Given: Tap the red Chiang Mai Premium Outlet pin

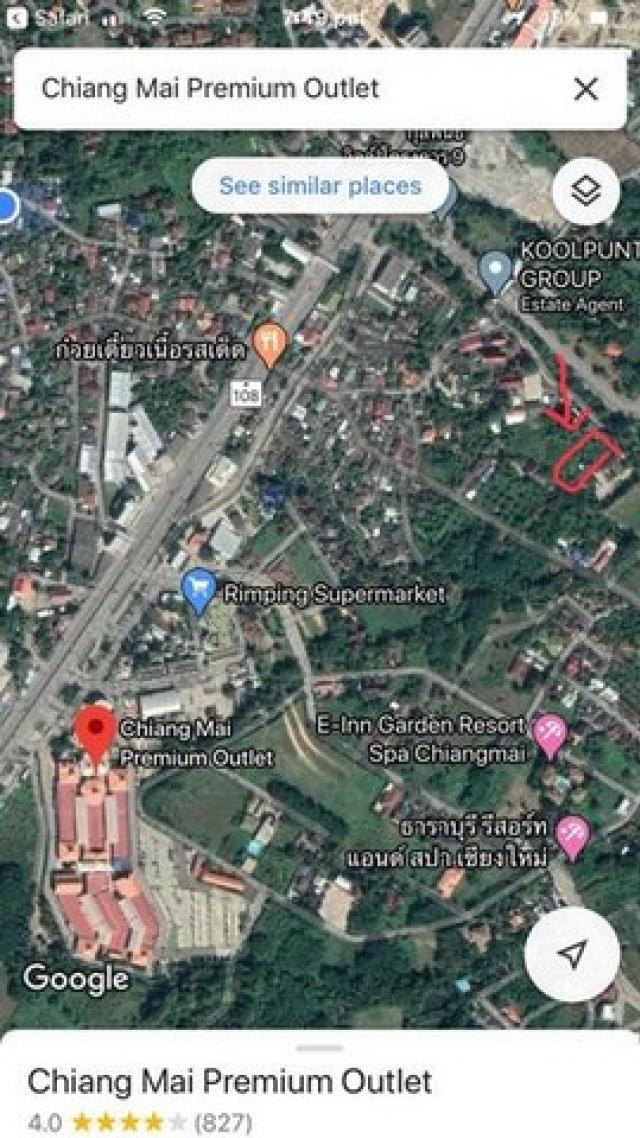Looking at the screenshot, I should point(96,732).
